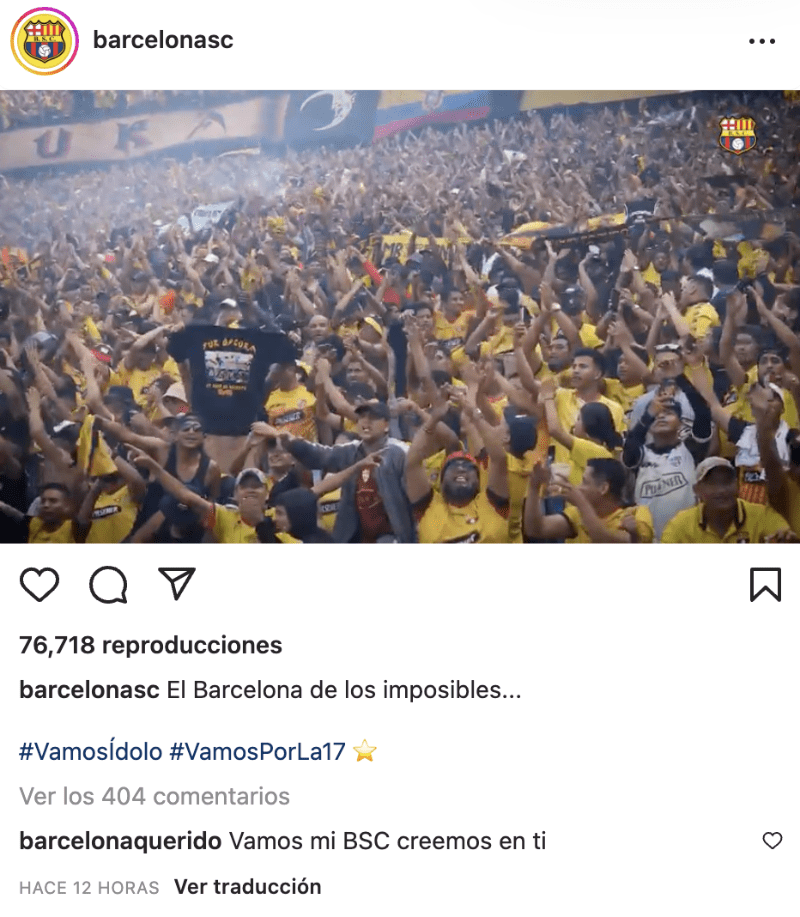Viewport: 800px width, 917px height.
Task: Like the comment by barcelonaquerido
Action: (x=772, y=841)
